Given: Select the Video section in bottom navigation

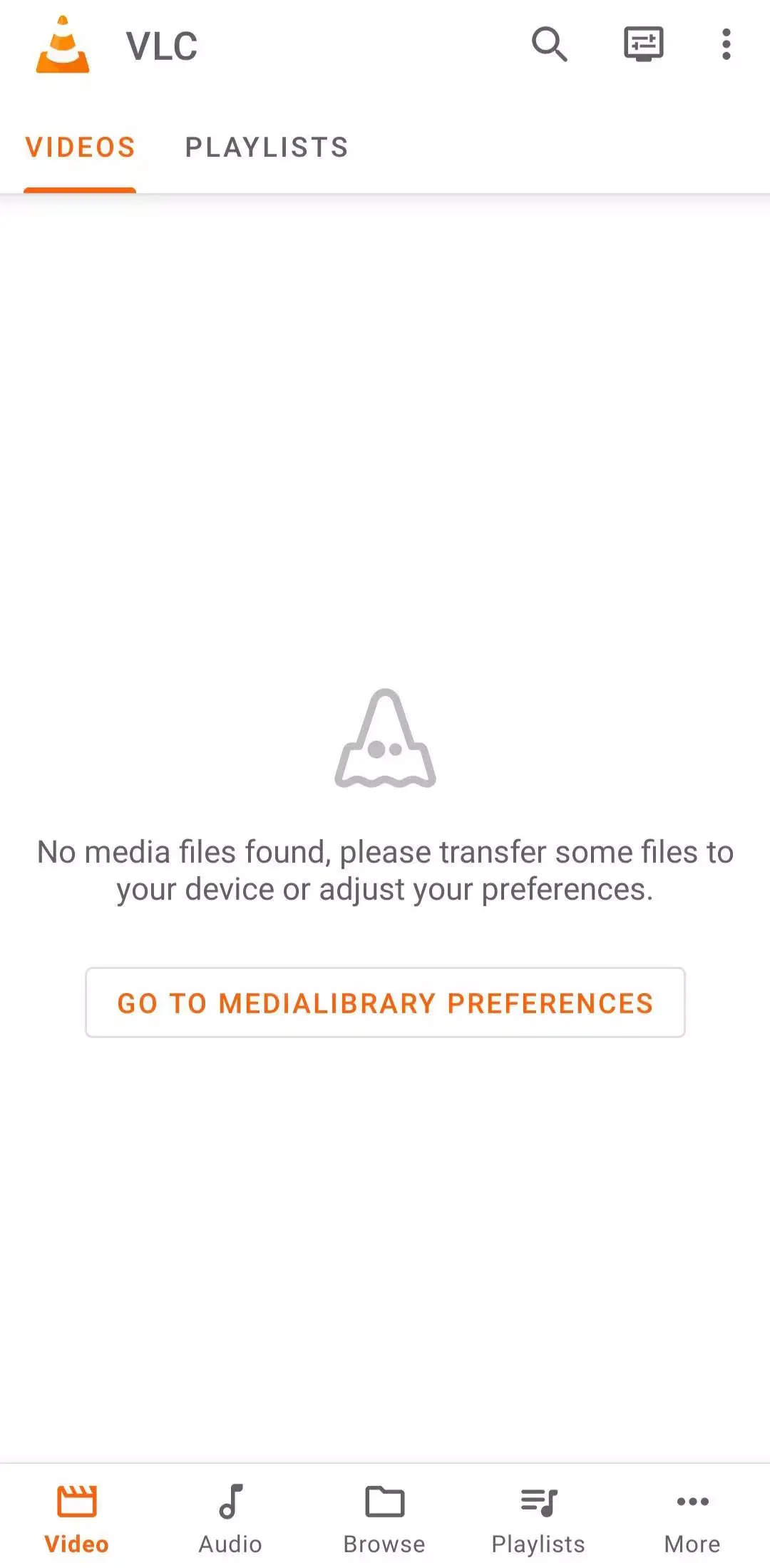Looking at the screenshot, I should point(76,1522).
